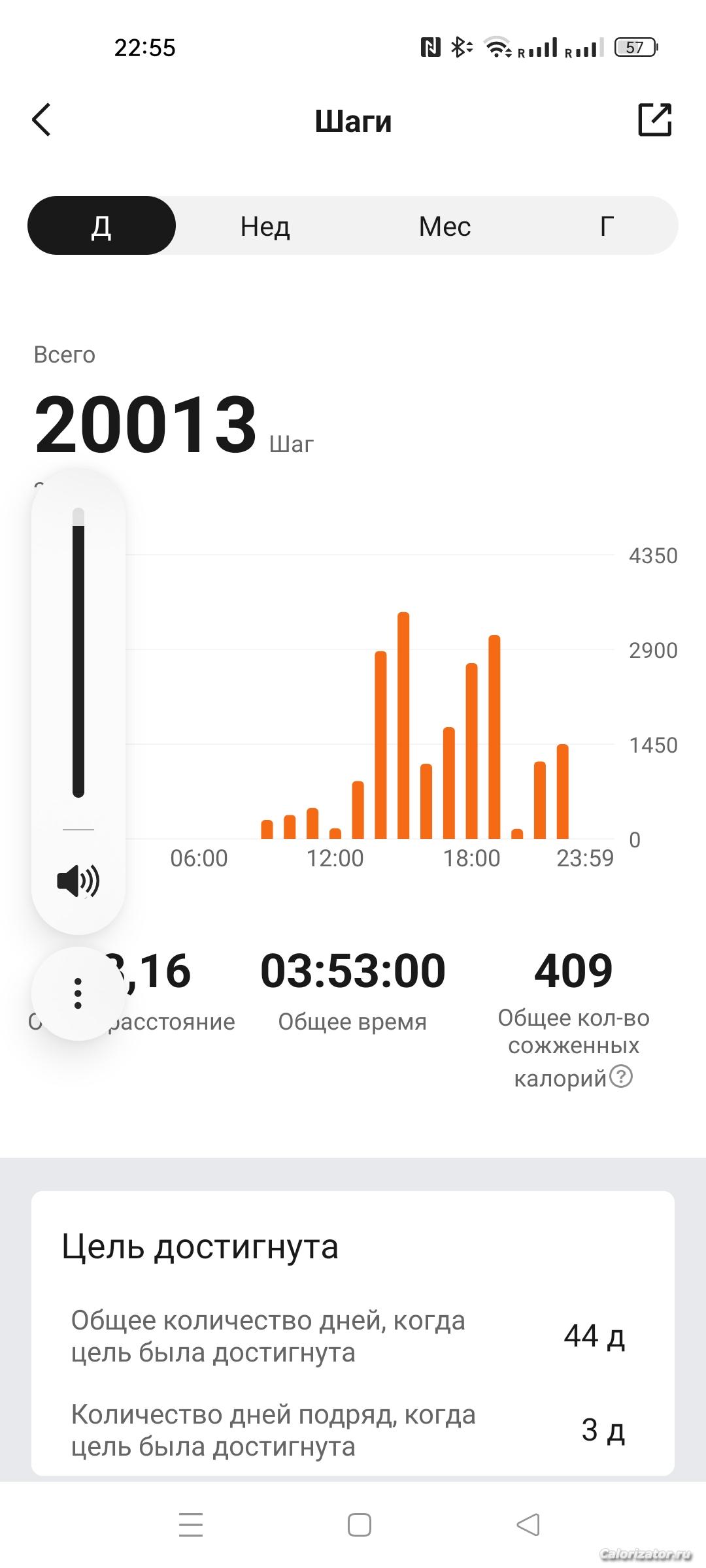Image resolution: width=706 pixels, height=1568 pixels.
Task: Share the steps statistics
Action: click(654, 120)
